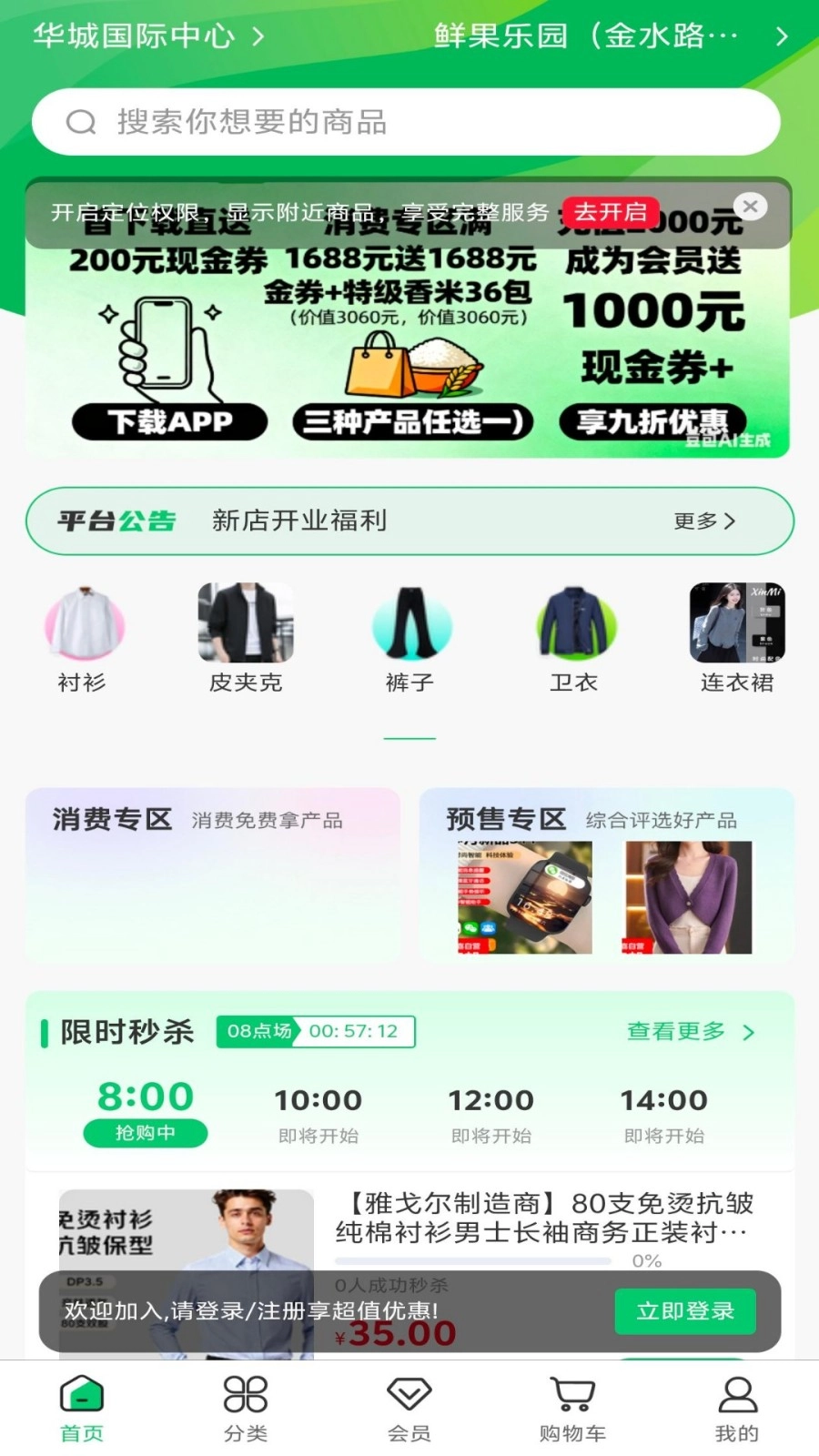Open the 裤子 (pants) category icon
819x1456 pixels.
pyautogui.click(x=409, y=623)
